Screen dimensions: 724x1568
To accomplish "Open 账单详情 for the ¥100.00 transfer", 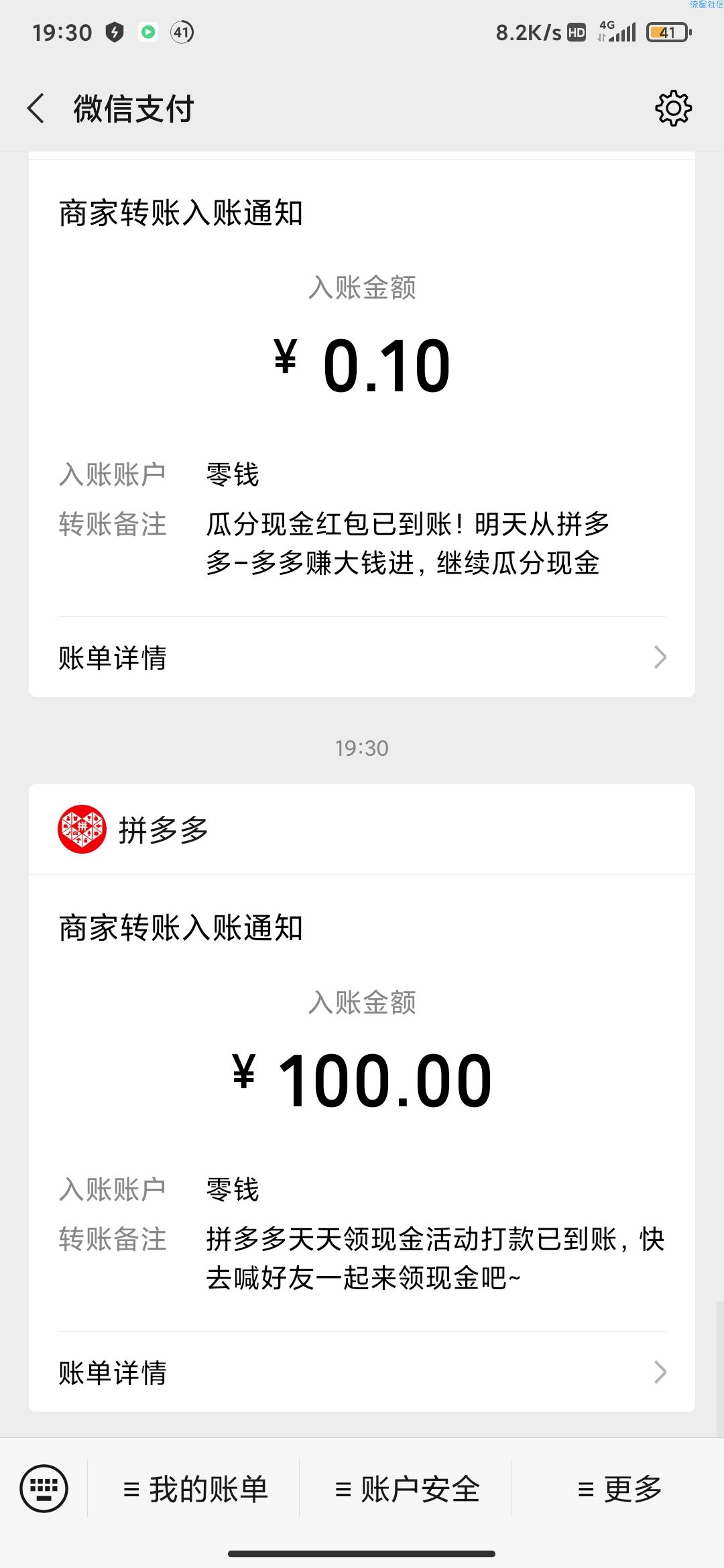I will coord(362,1372).
